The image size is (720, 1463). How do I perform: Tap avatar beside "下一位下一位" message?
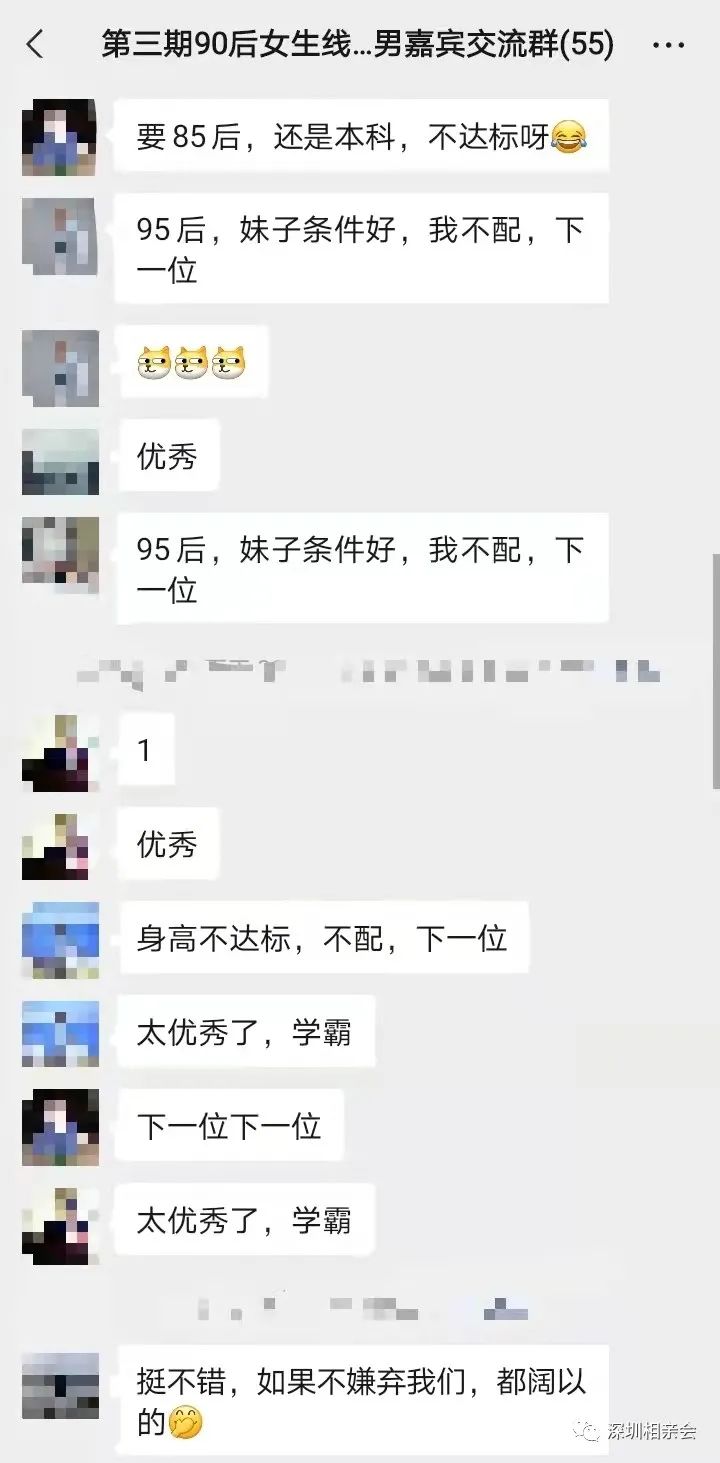(x=60, y=1127)
